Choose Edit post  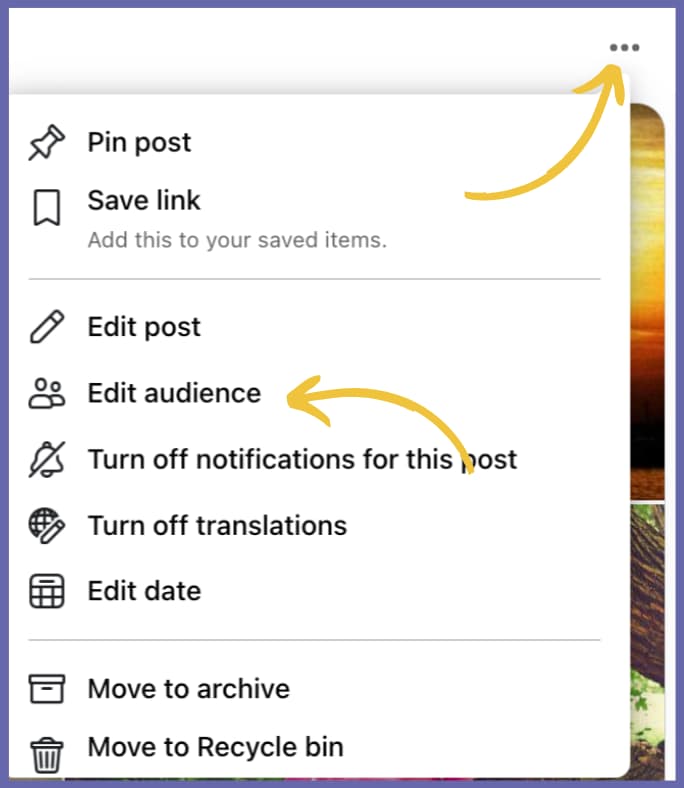144,327
